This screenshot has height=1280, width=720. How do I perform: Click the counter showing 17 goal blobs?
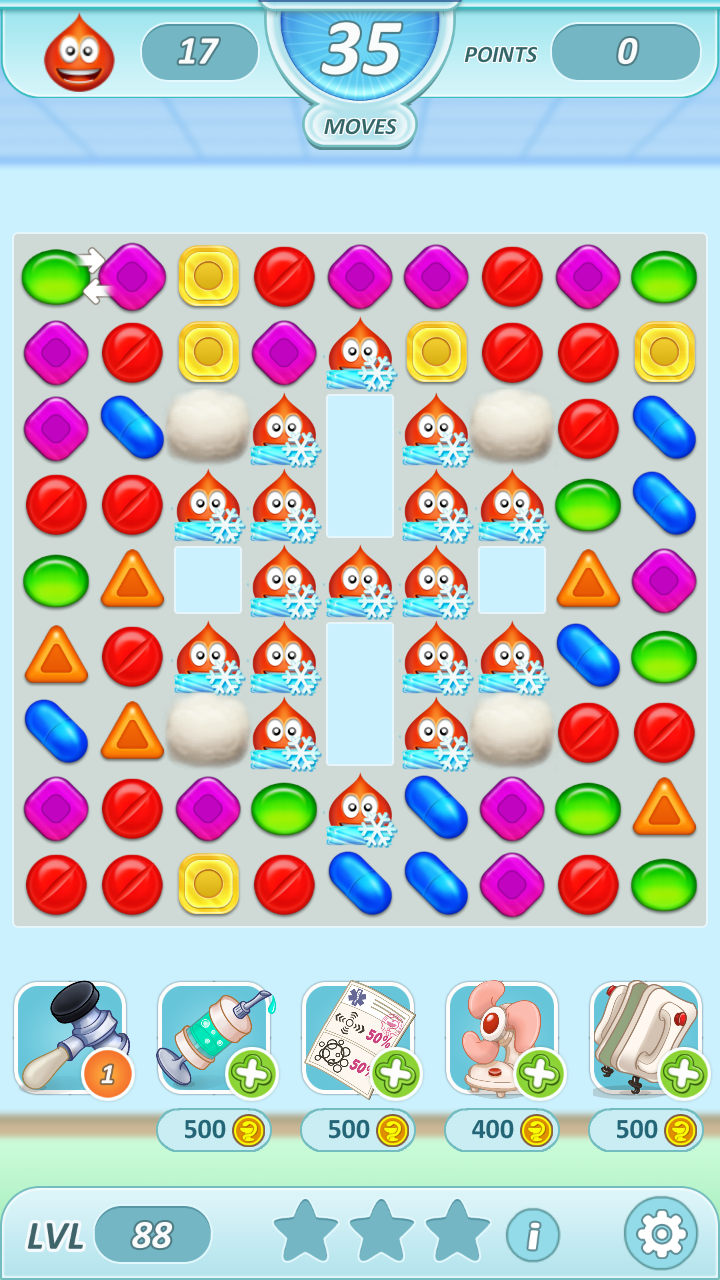199,50
